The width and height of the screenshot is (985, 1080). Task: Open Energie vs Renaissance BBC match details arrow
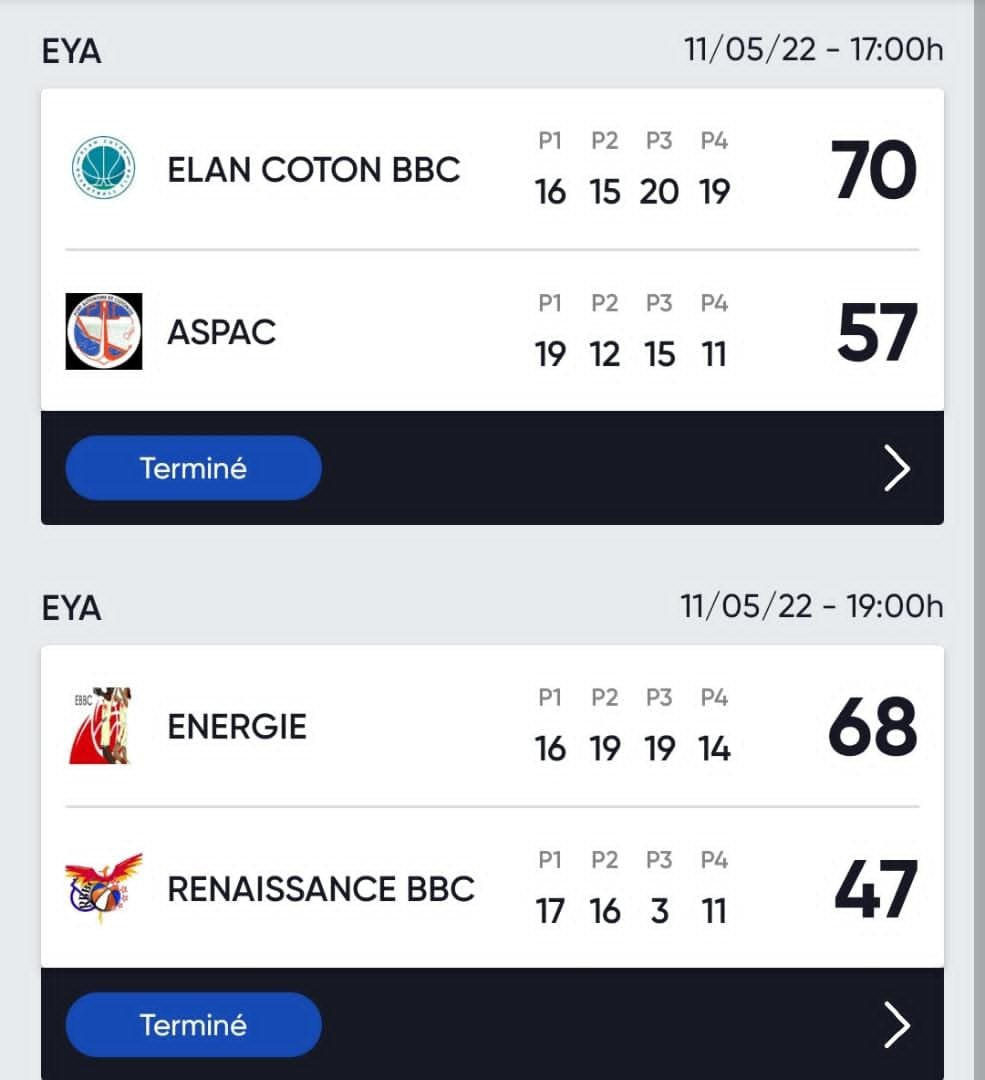(897, 1025)
